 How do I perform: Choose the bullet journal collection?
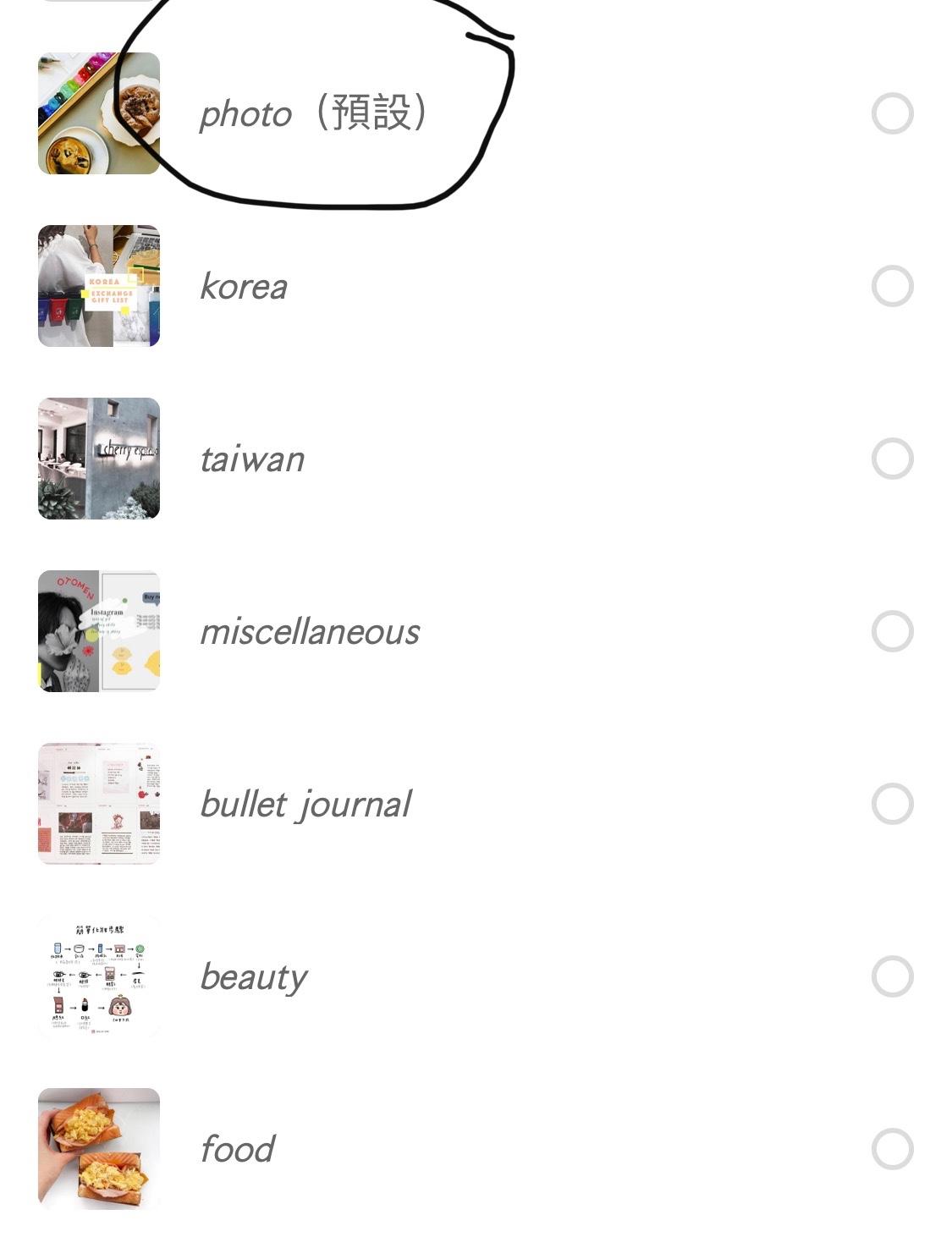[892, 805]
